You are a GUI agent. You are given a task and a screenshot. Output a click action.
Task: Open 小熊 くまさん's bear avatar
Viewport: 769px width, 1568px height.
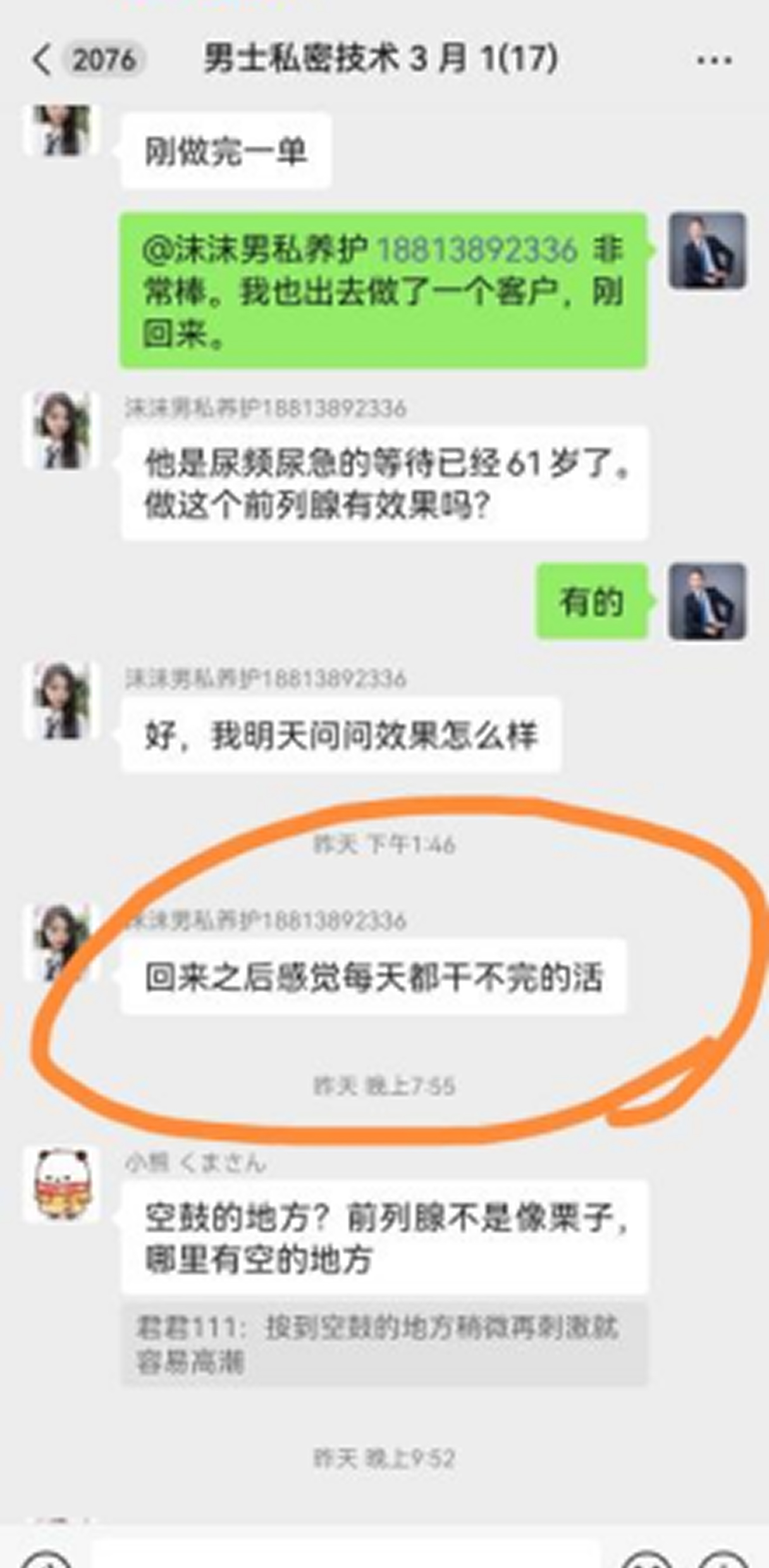click(x=61, y=1183)
